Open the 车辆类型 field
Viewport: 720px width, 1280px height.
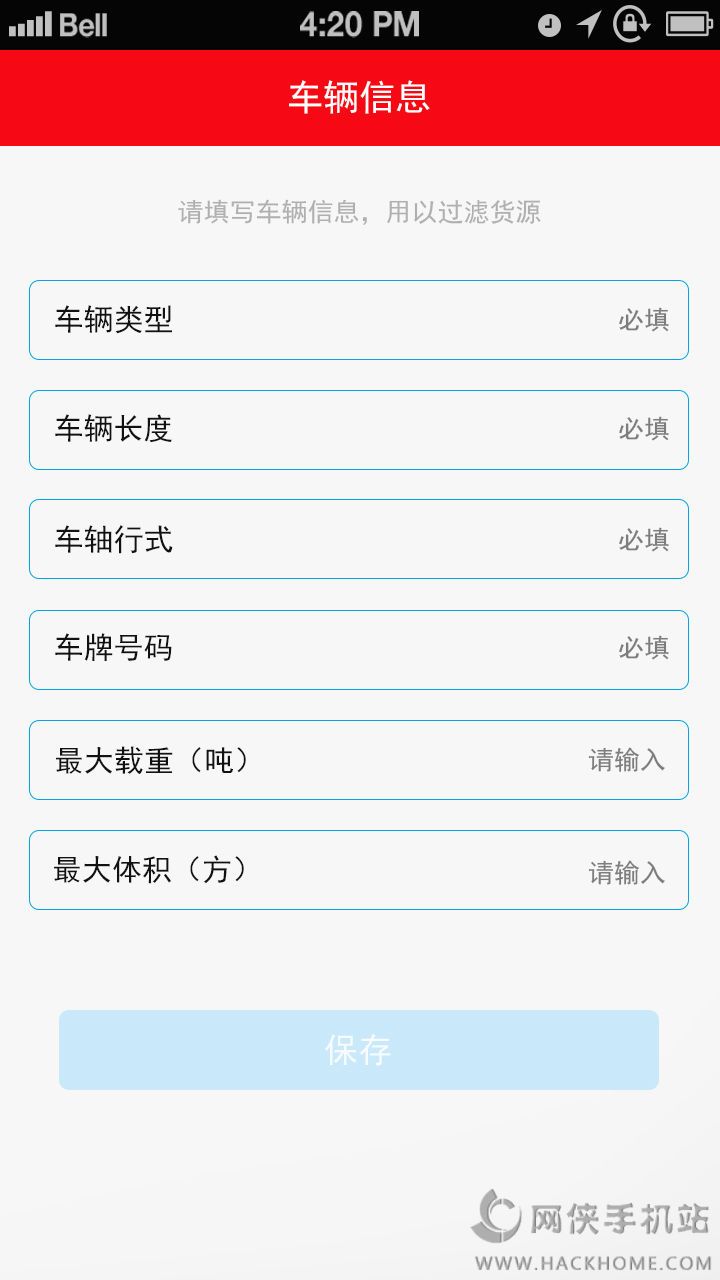click(359, 320)
